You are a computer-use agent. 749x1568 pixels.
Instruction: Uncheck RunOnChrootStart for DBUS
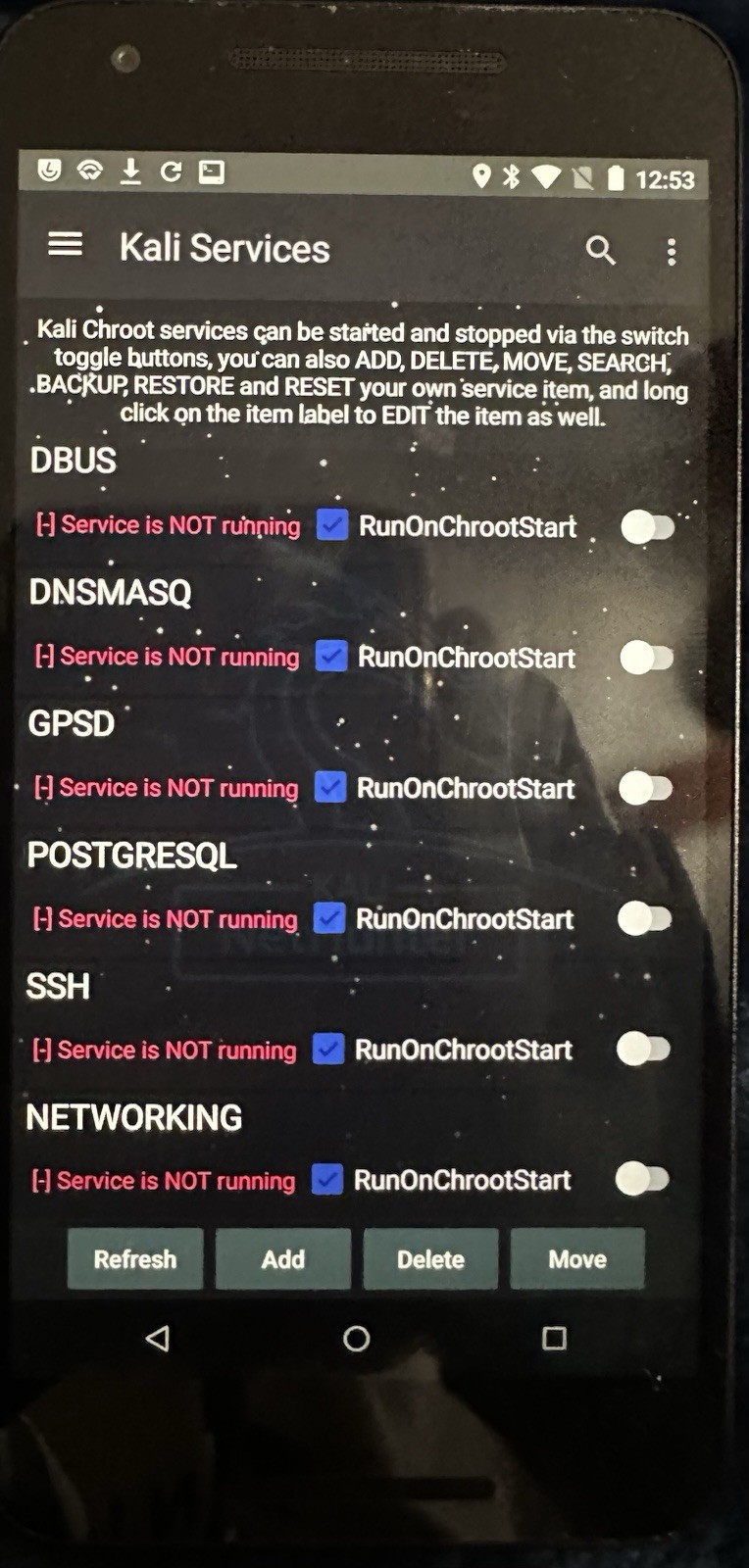pos(332,525)
